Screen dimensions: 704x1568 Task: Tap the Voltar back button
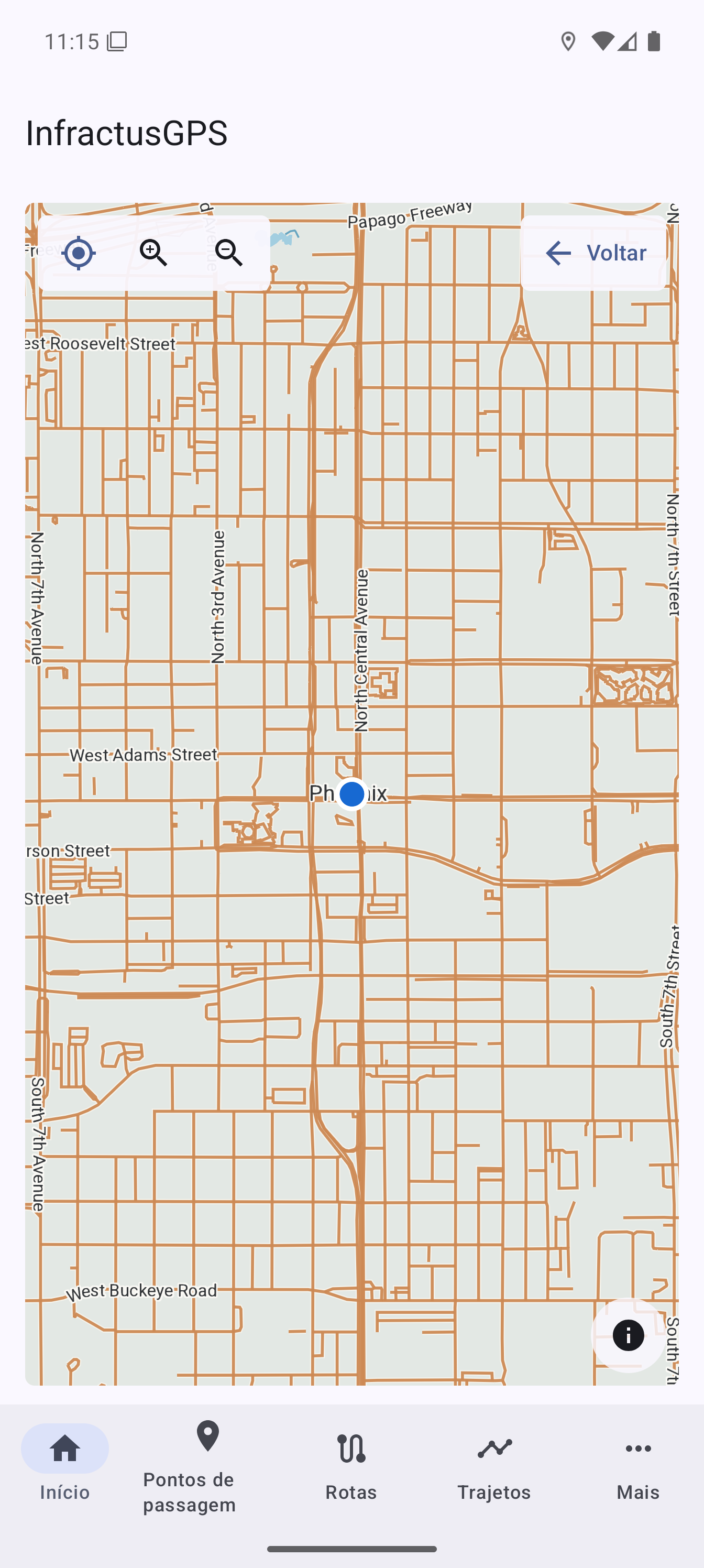point(594,253)
